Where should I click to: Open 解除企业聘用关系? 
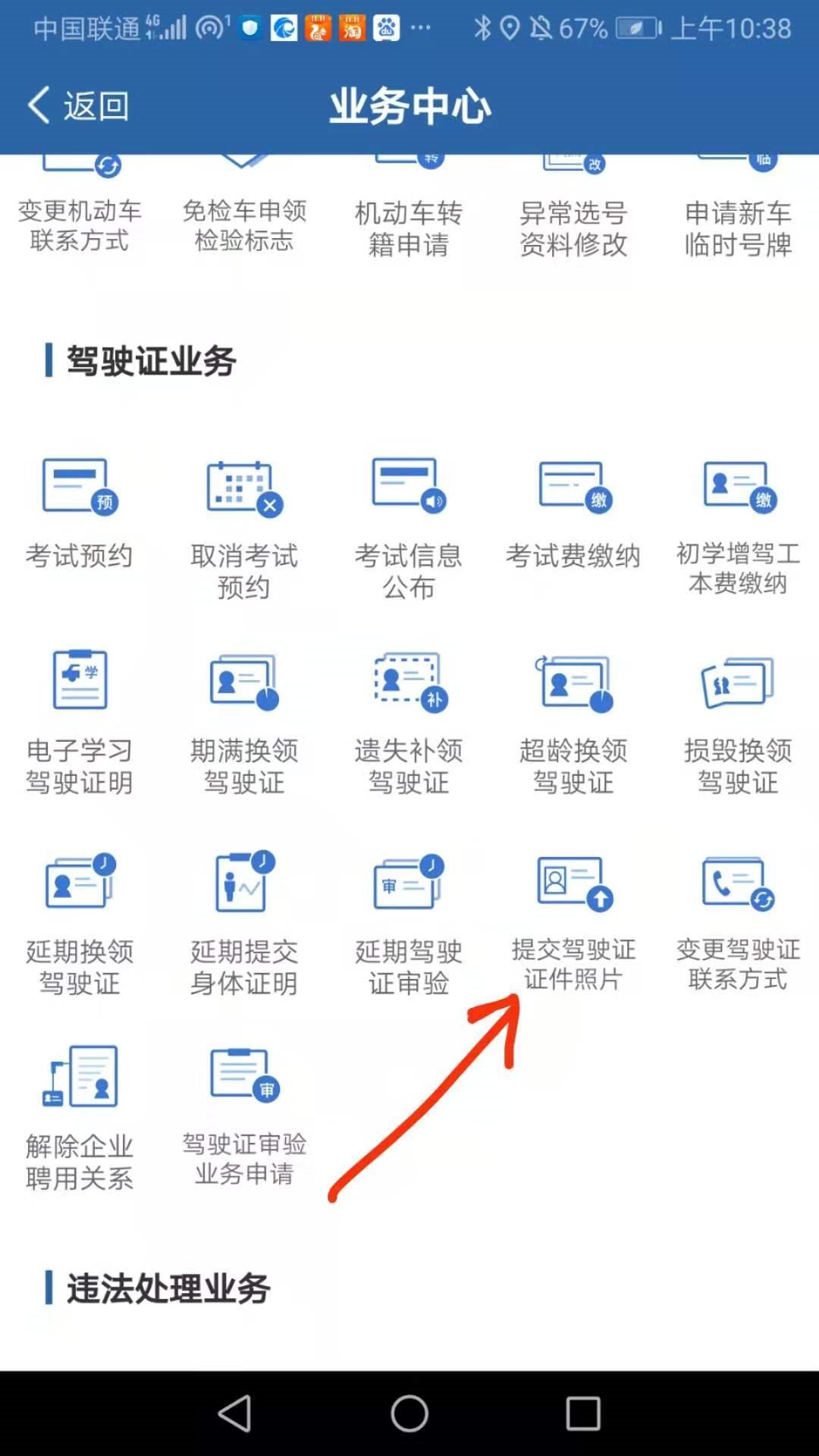click(80, 1115)
